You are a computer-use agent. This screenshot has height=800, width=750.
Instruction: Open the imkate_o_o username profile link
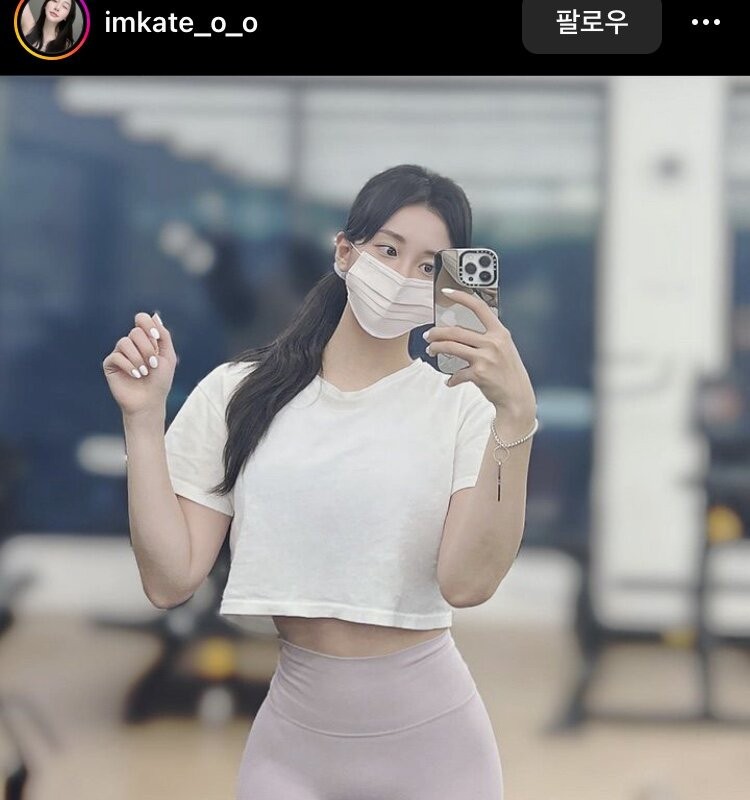181,23
